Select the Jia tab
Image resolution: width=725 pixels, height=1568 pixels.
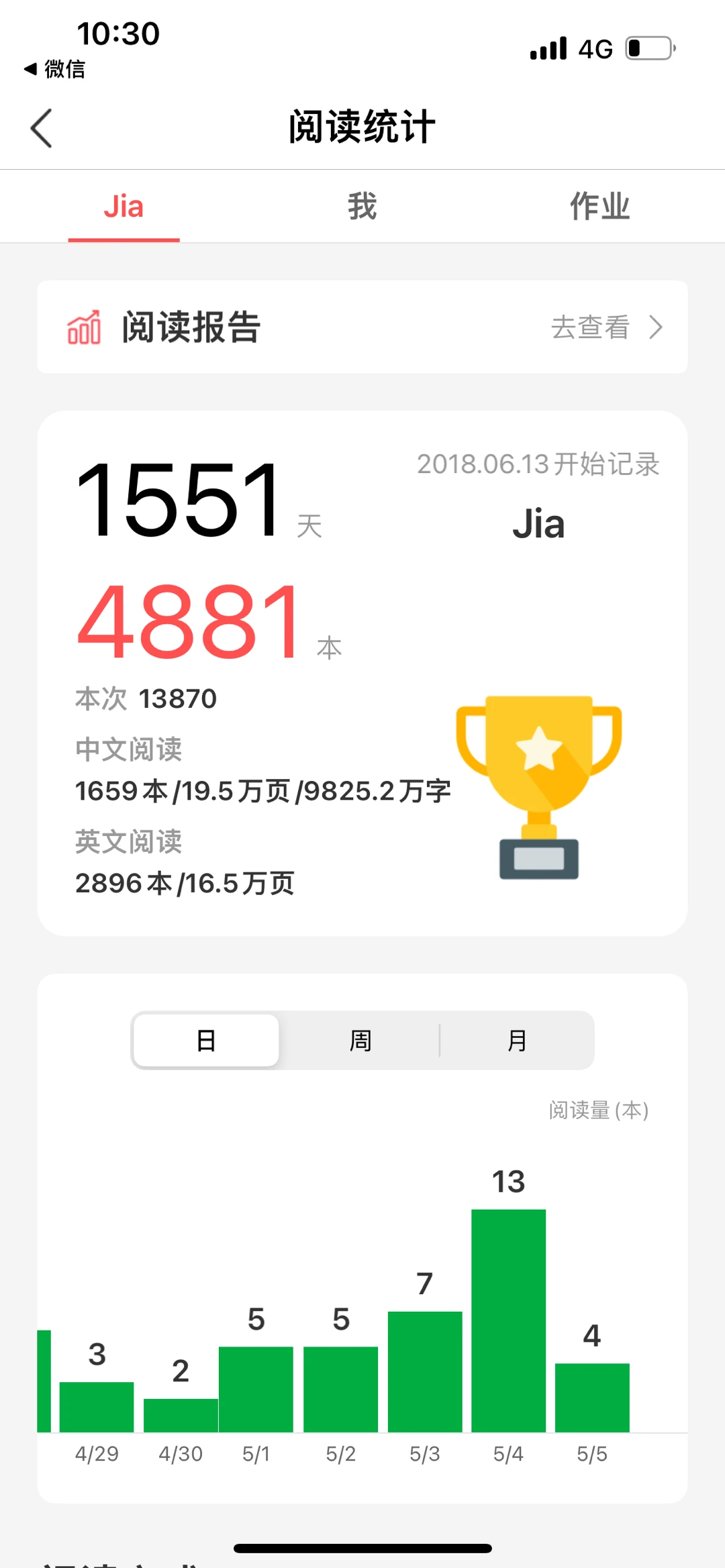pos(124,206)
